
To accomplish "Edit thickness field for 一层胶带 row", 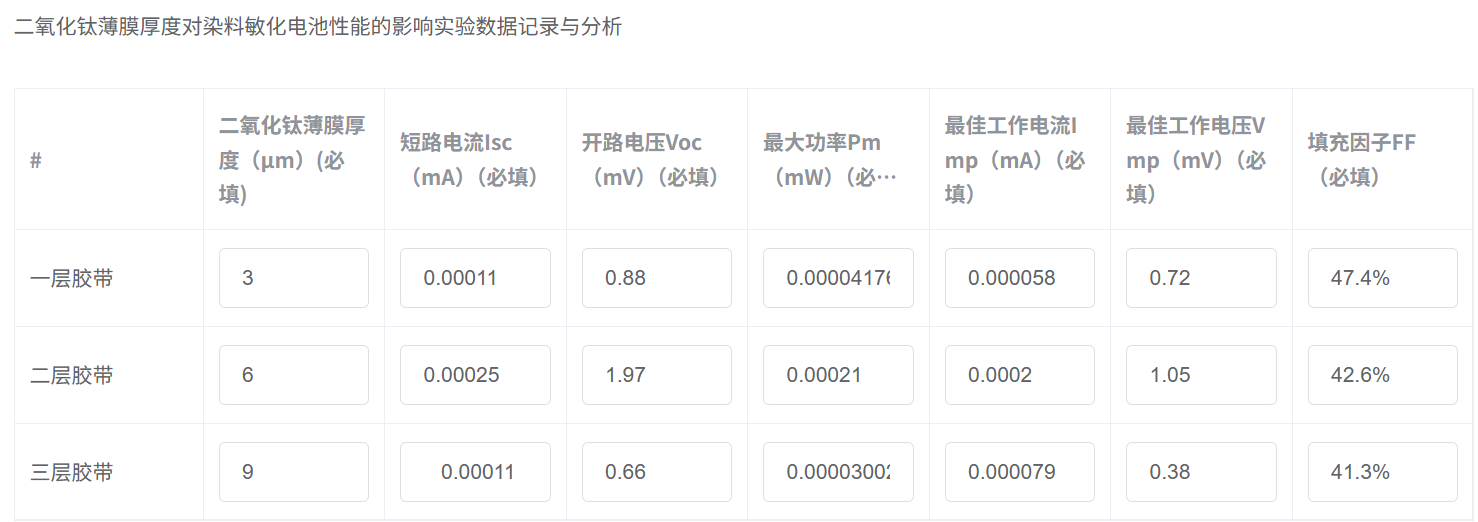I will click(293, 278).
